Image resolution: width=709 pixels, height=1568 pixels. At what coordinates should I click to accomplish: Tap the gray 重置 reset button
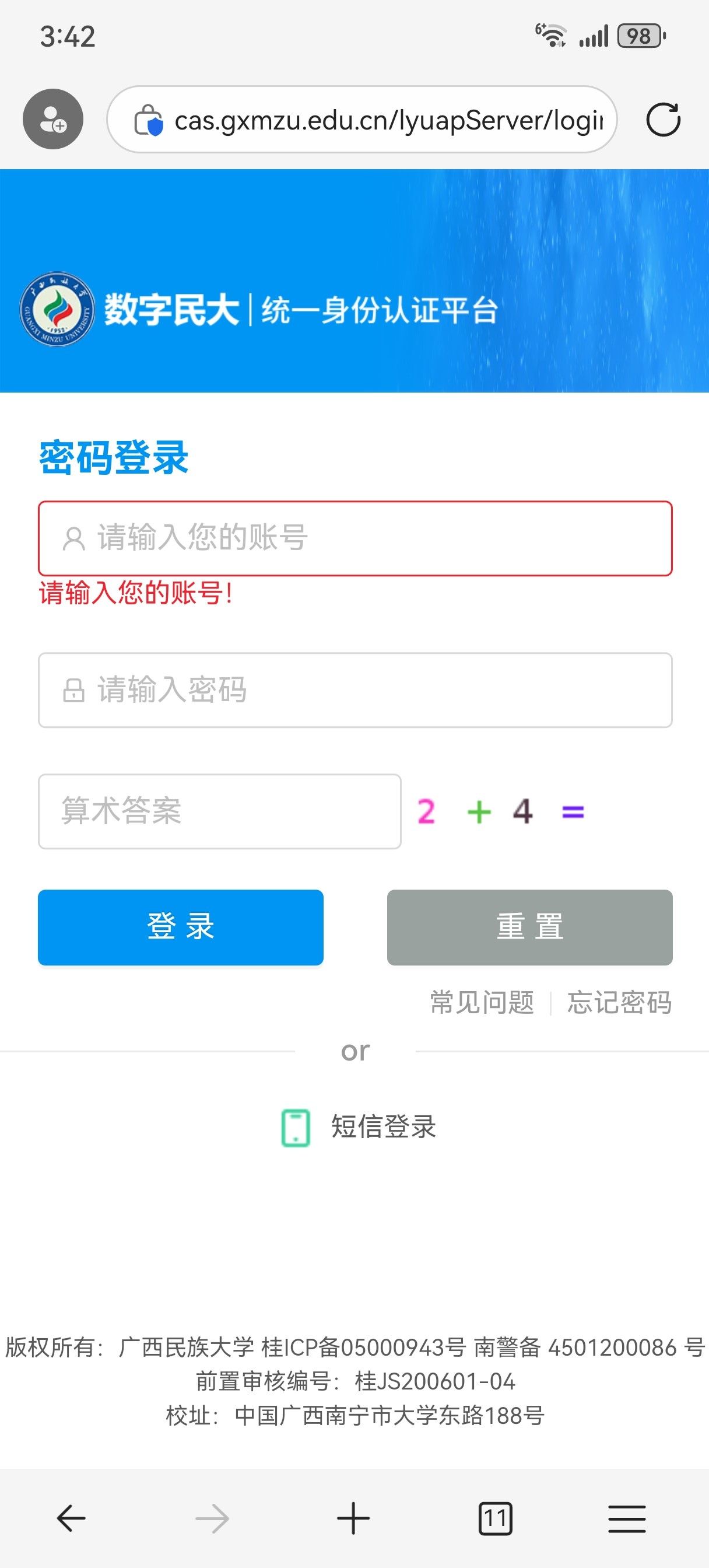[x=529, y=927]
